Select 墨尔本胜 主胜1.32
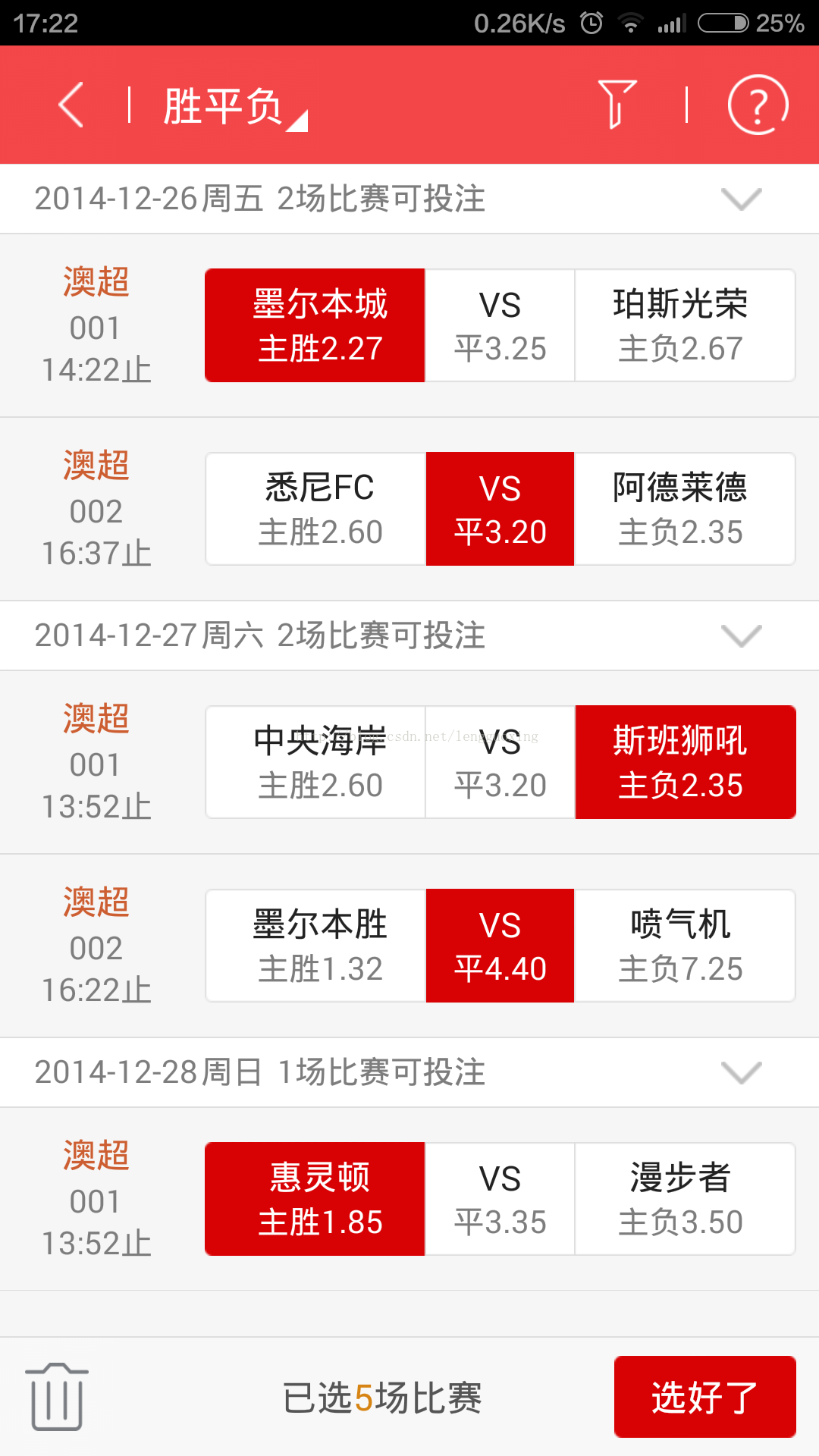Viewport: 819px width, 1456px height. click(x=315, y=946)
